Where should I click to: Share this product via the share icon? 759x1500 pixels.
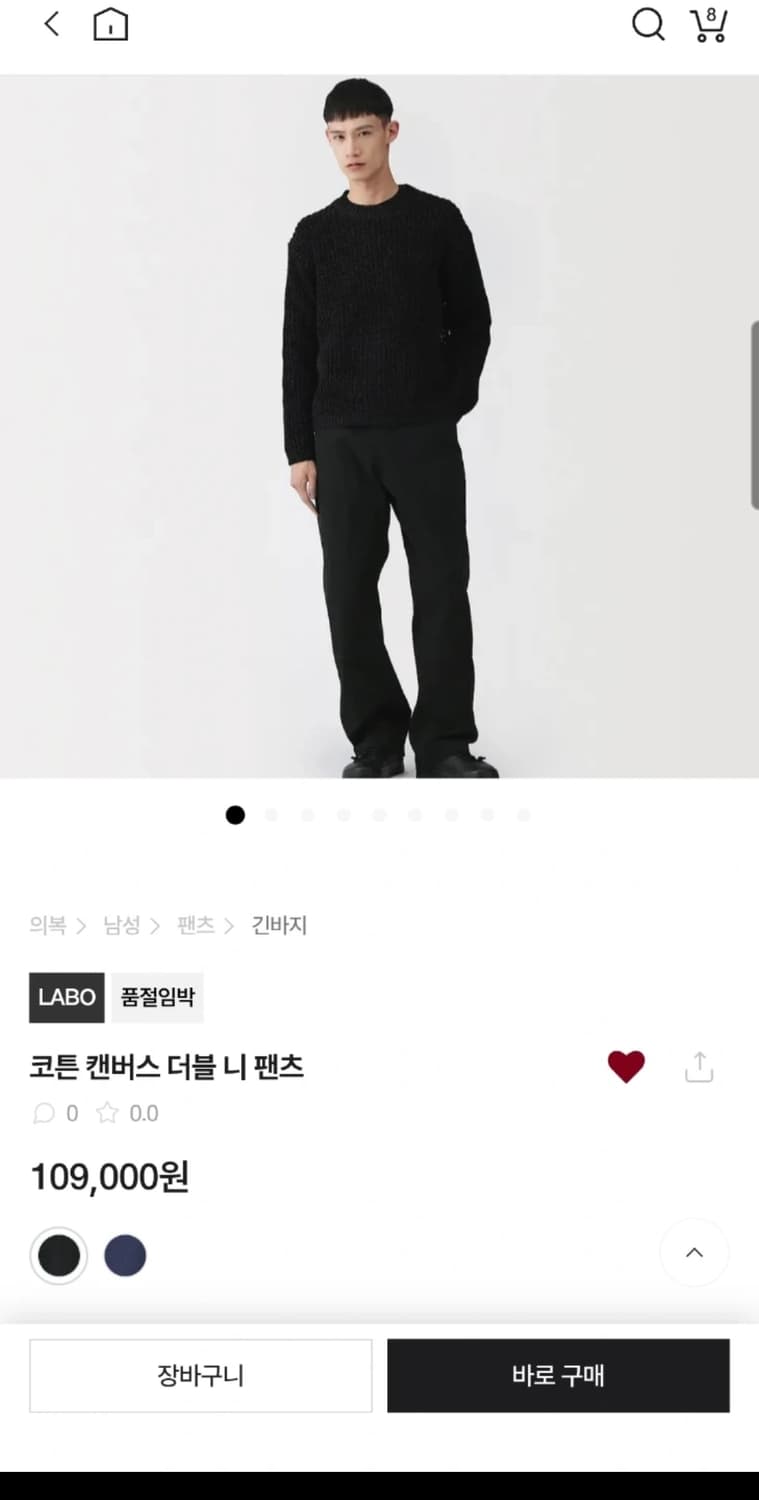click(x=698, y=1066)
